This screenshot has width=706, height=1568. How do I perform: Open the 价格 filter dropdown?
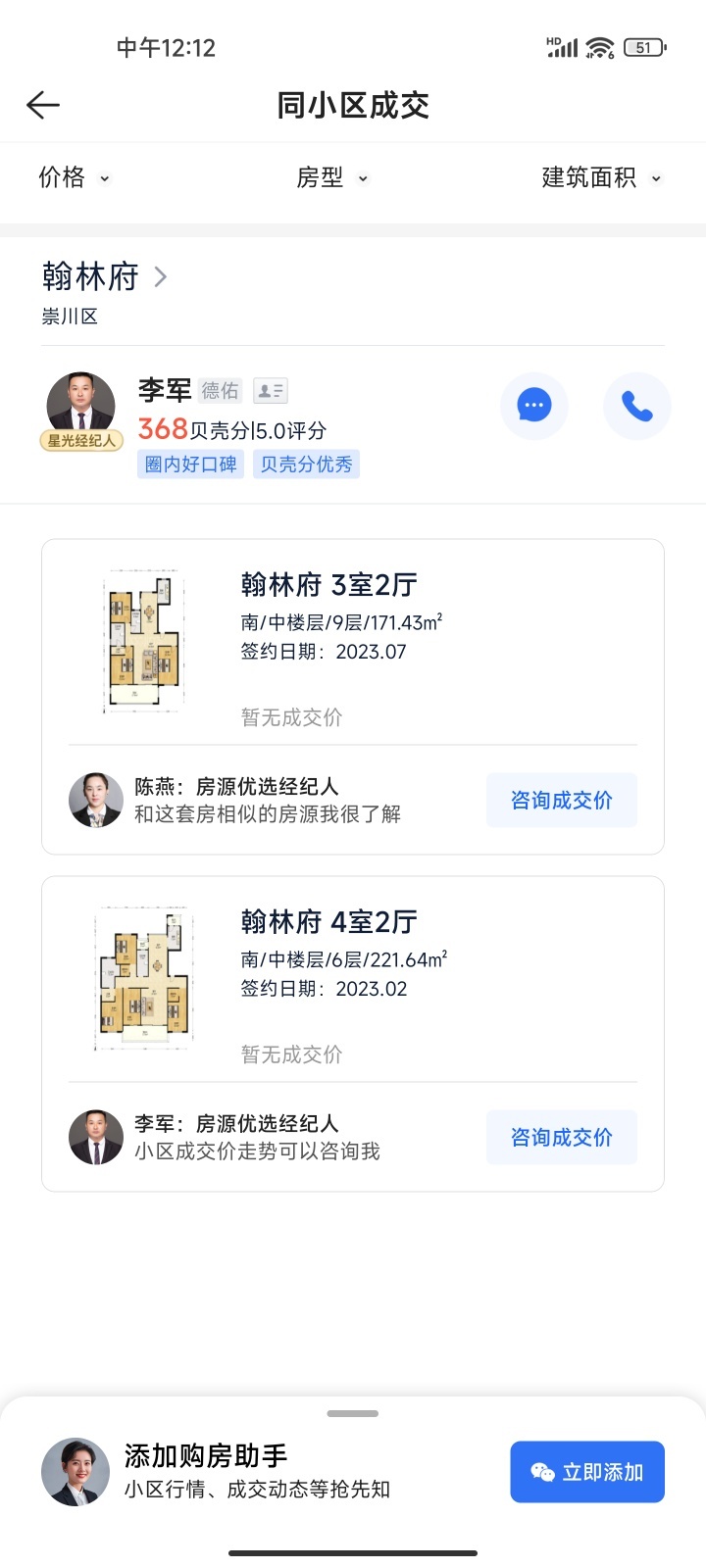click(x=74, y=177)
